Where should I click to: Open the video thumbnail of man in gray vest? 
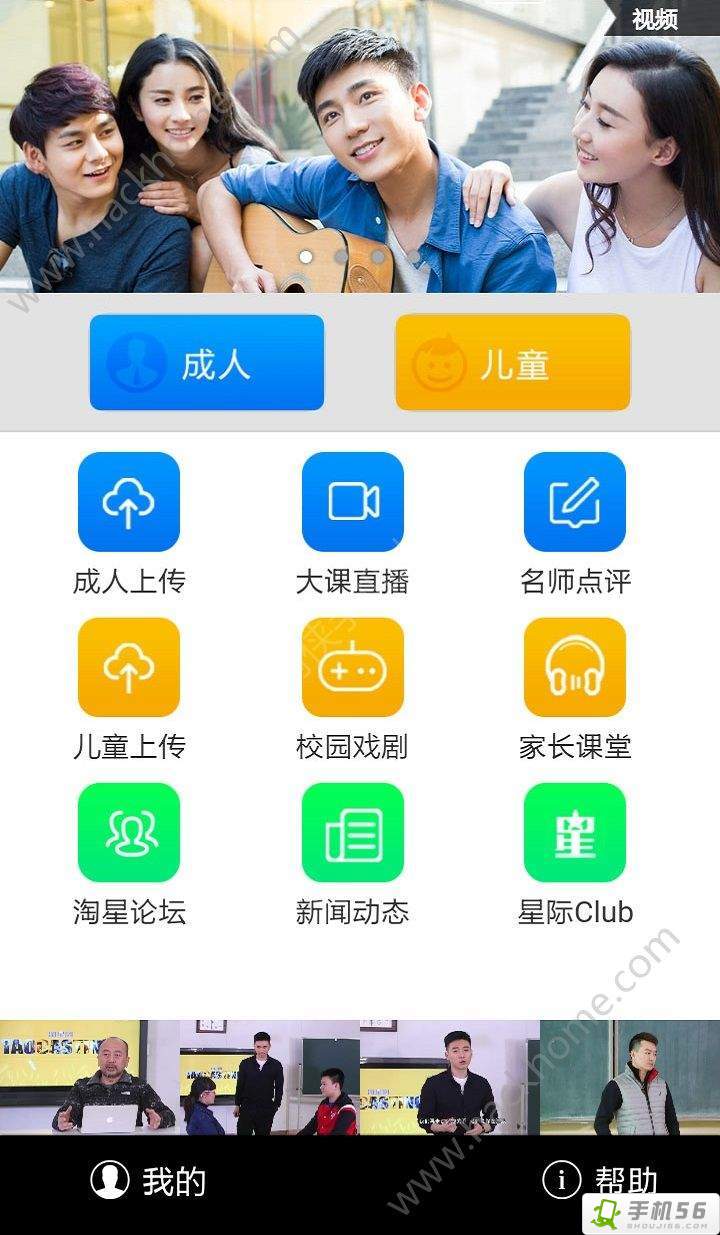click(629, 1077)
